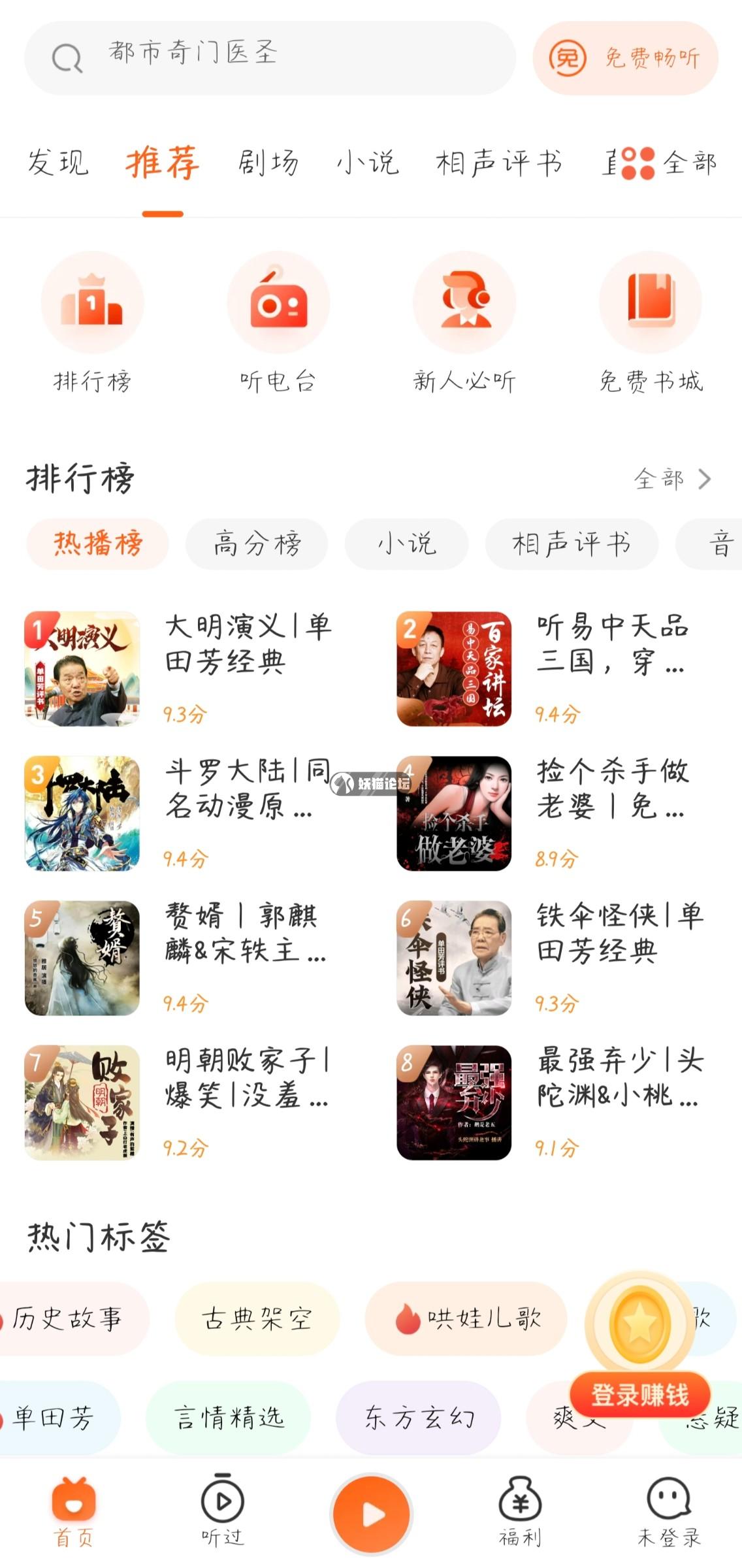View 全部 rankings link
Image resolution: width=742 pixels, height=1568 pixels.
coord(671,479)
